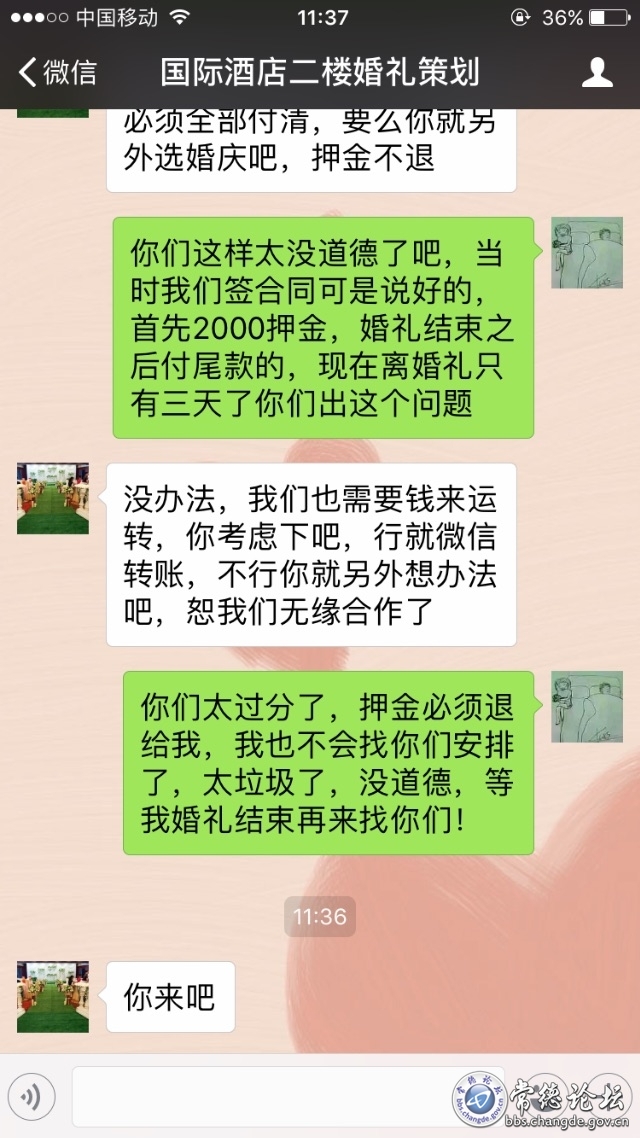Screen dimensions: 640x1138
Task: Open the avatar next to the 你来吧 message
Action: coord(53,997)
